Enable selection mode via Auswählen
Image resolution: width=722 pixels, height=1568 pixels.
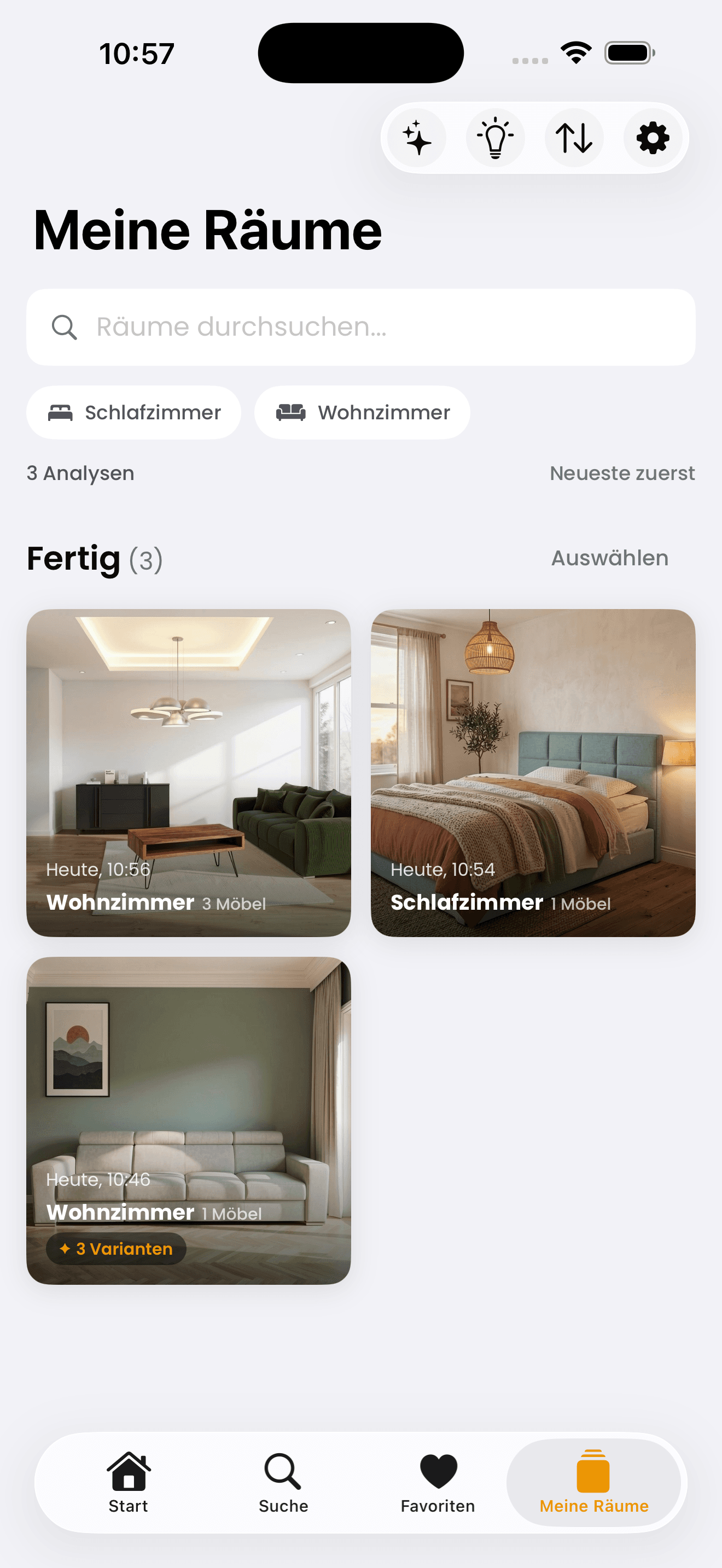click(x=609, y=558)
